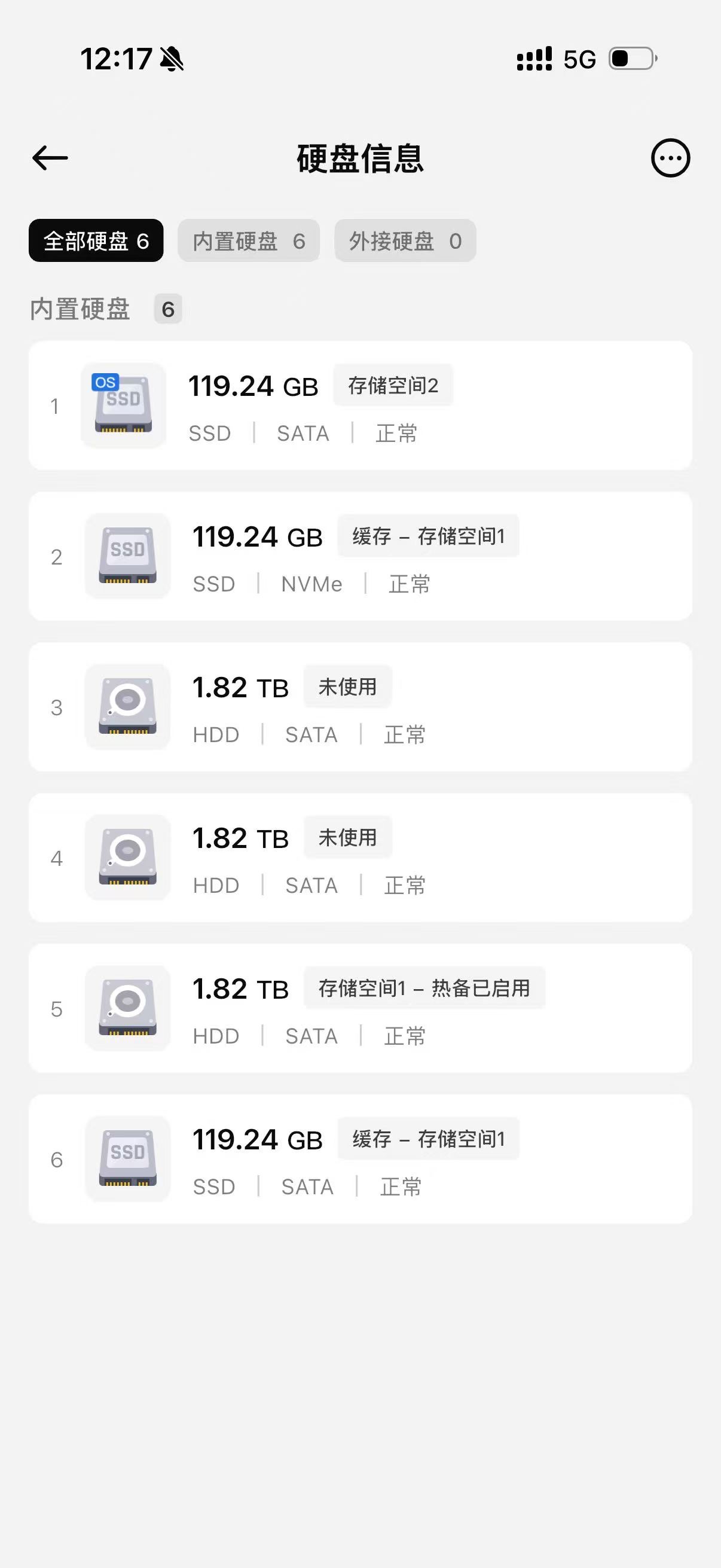Image resolution: width=721 pixels, height=1568 pixels.
Task: Switch to the 内置硬盘 6 filter
Action: (249, 240)
